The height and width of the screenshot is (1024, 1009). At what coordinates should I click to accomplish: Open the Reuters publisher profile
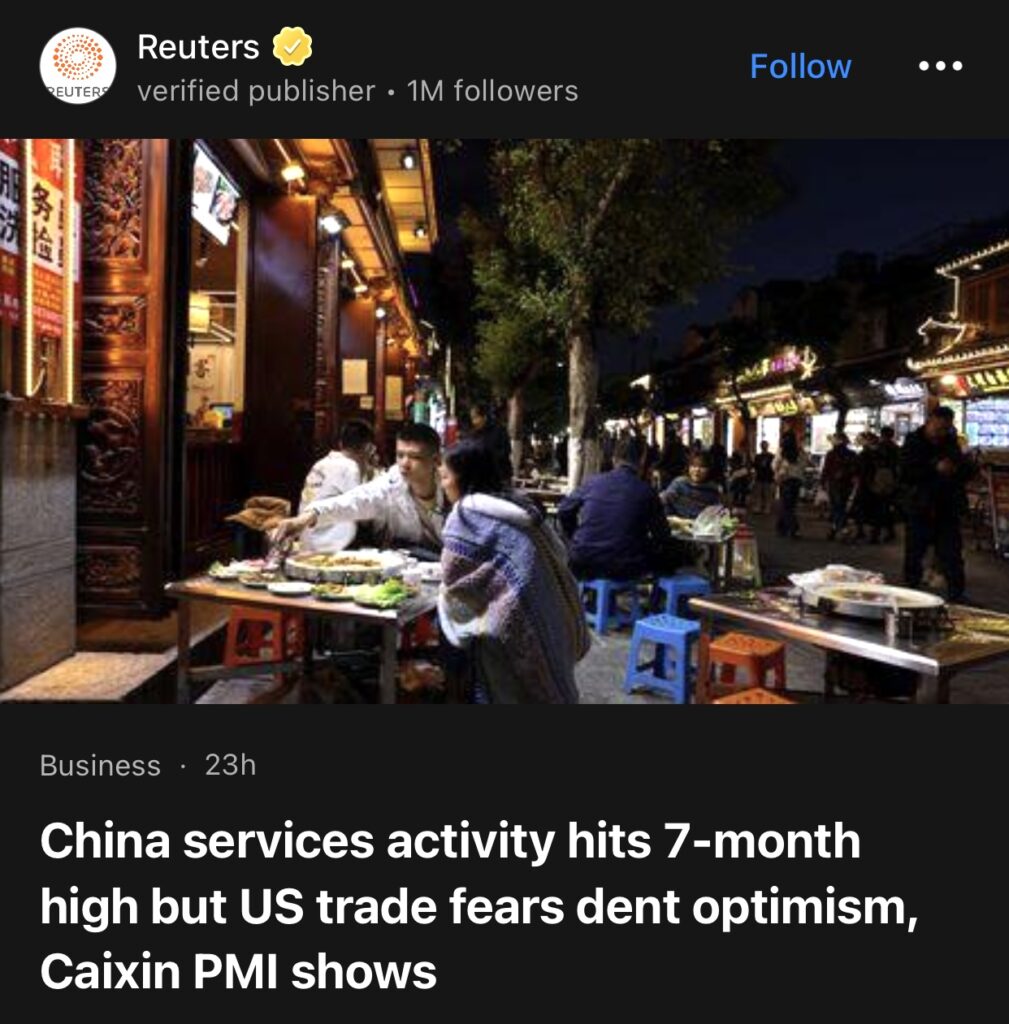click(x=198, y=47)
